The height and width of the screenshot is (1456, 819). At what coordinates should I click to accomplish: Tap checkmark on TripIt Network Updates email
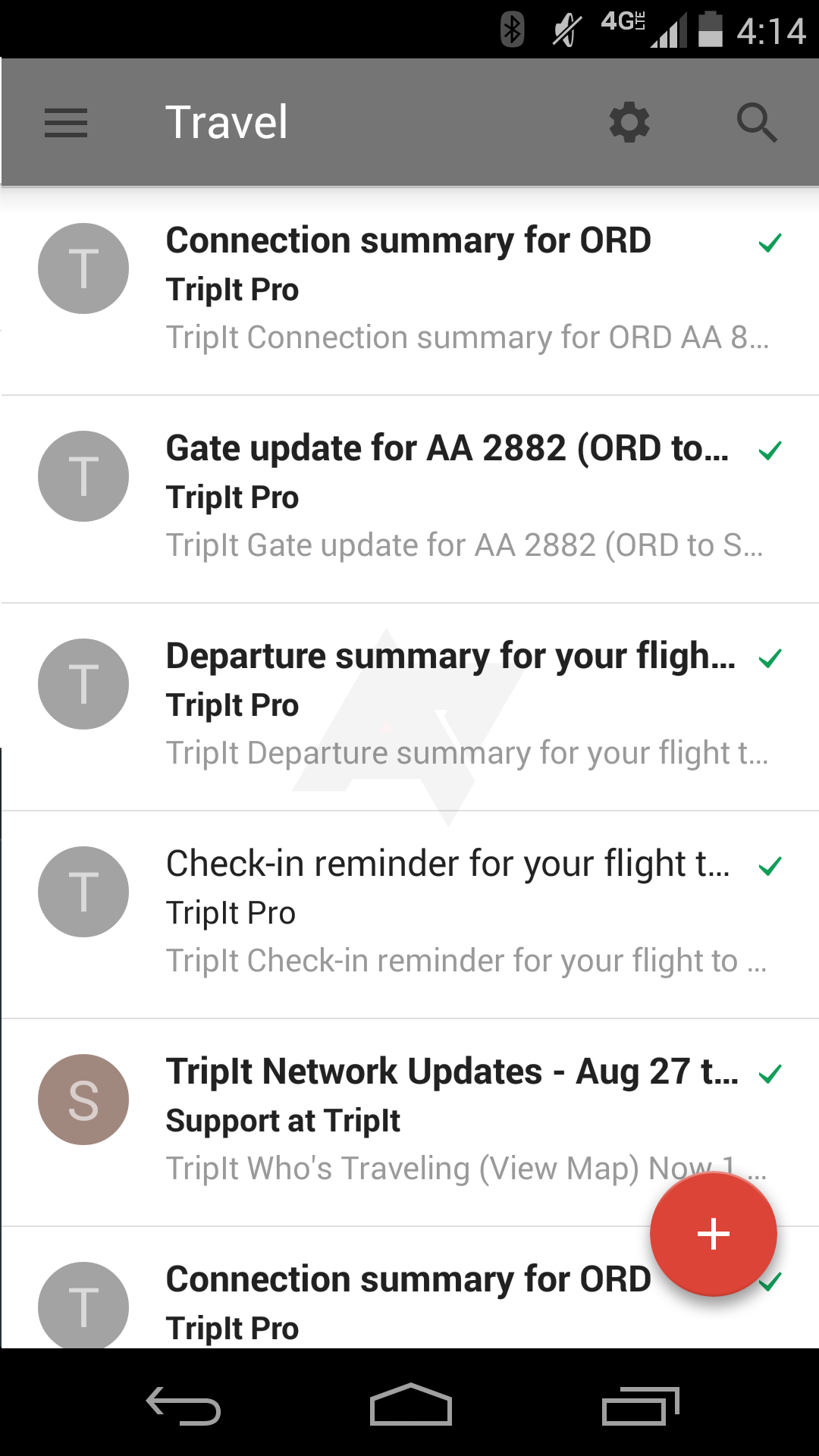click(770, 1074)
